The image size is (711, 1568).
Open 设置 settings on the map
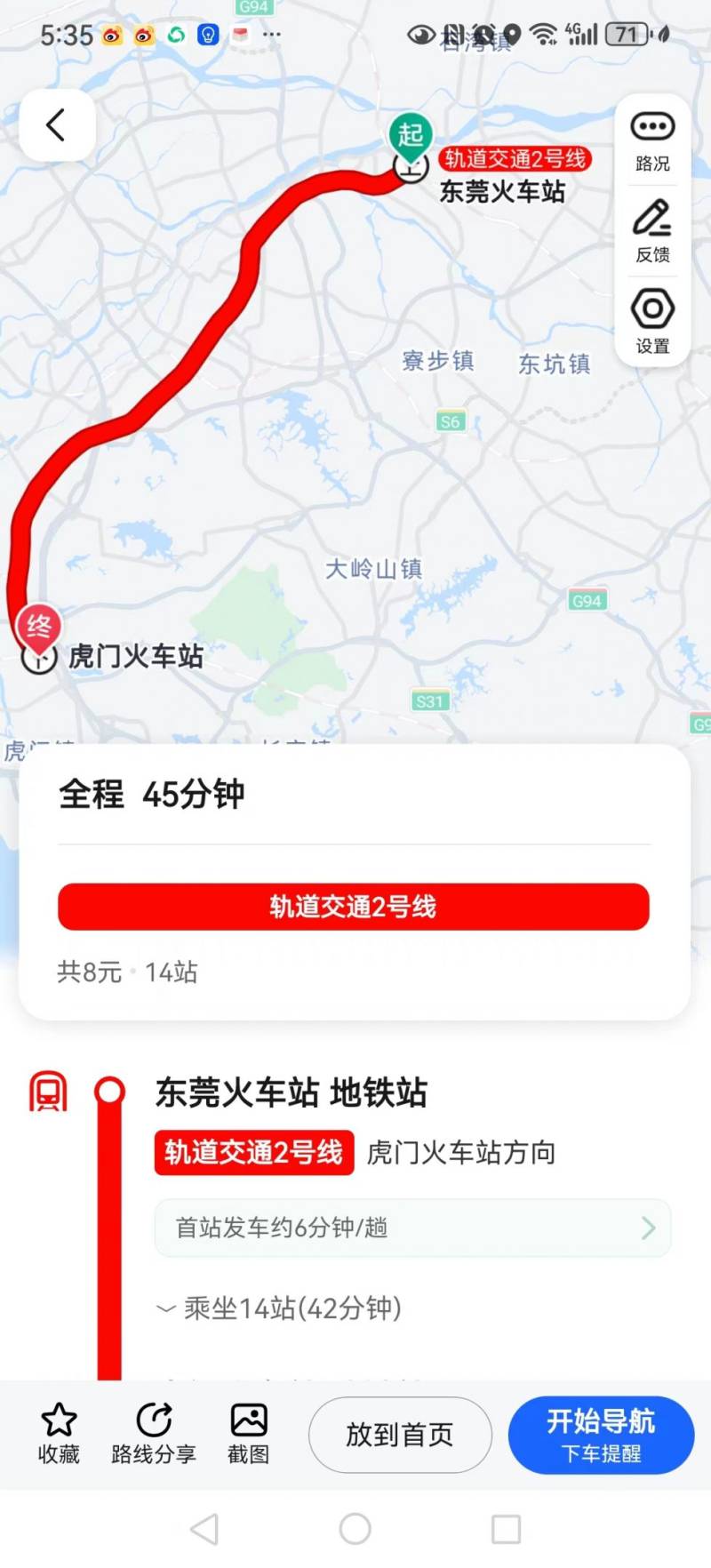[x=652, y=322]
